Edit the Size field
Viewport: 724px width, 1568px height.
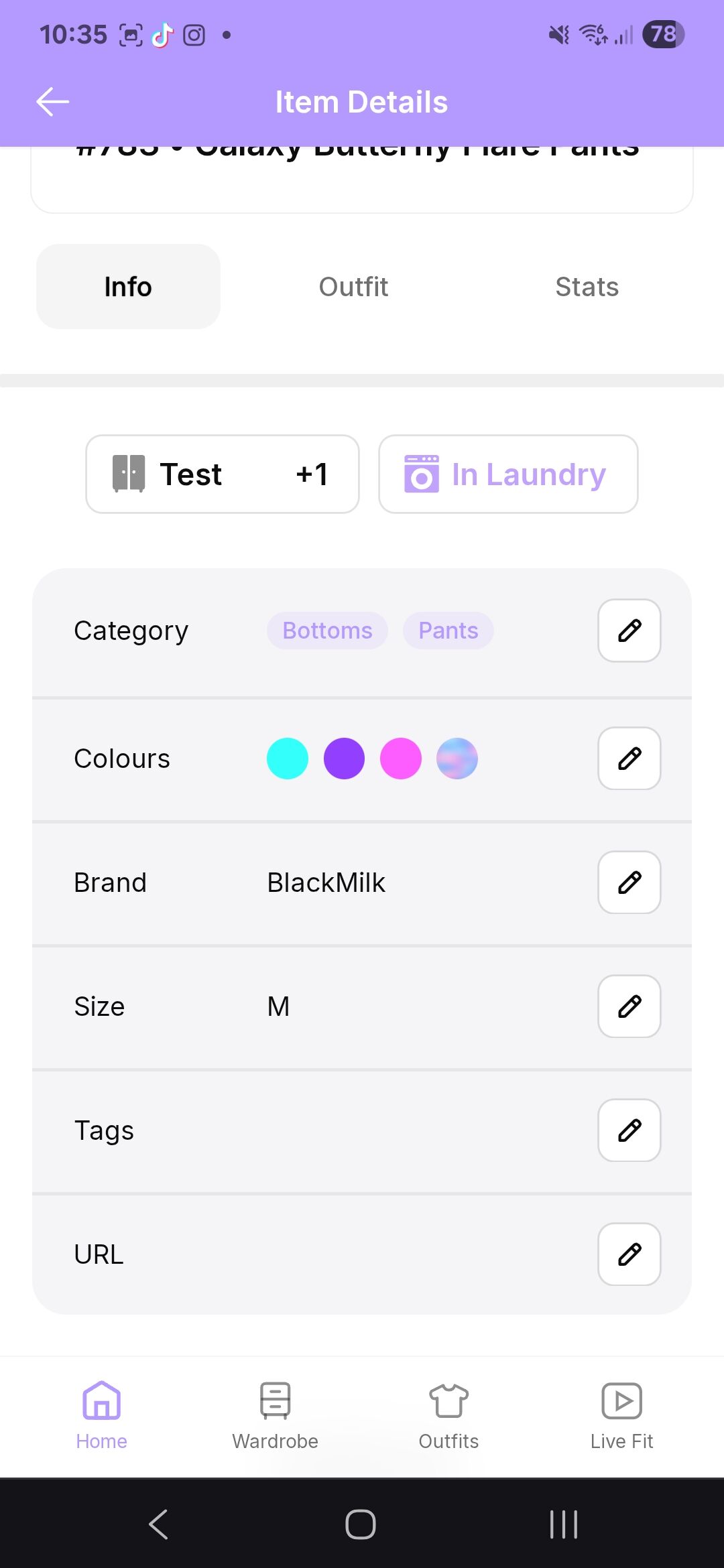[x=629, y=1006]
